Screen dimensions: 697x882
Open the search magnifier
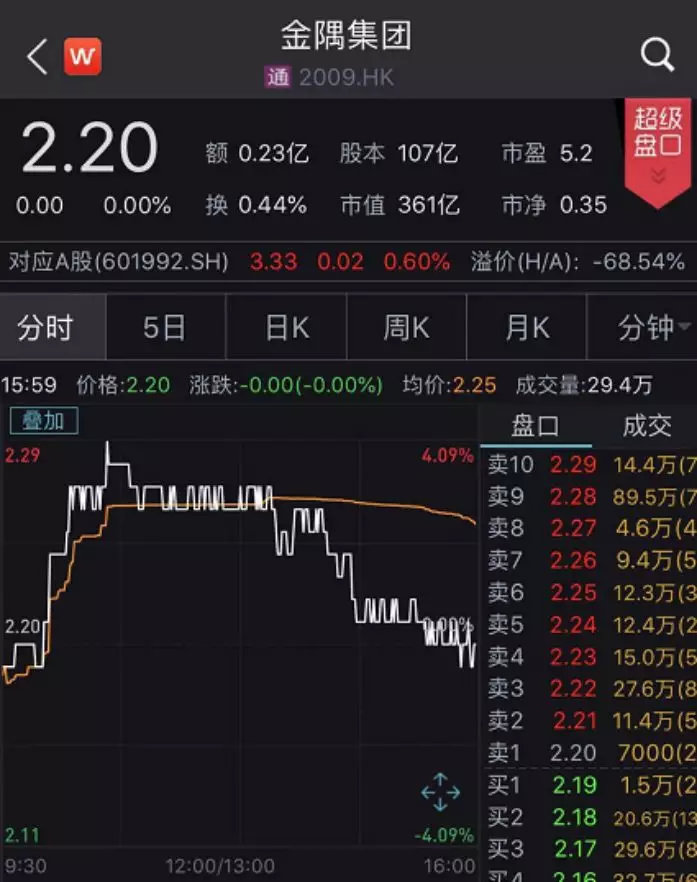click(x=657, y=56)
